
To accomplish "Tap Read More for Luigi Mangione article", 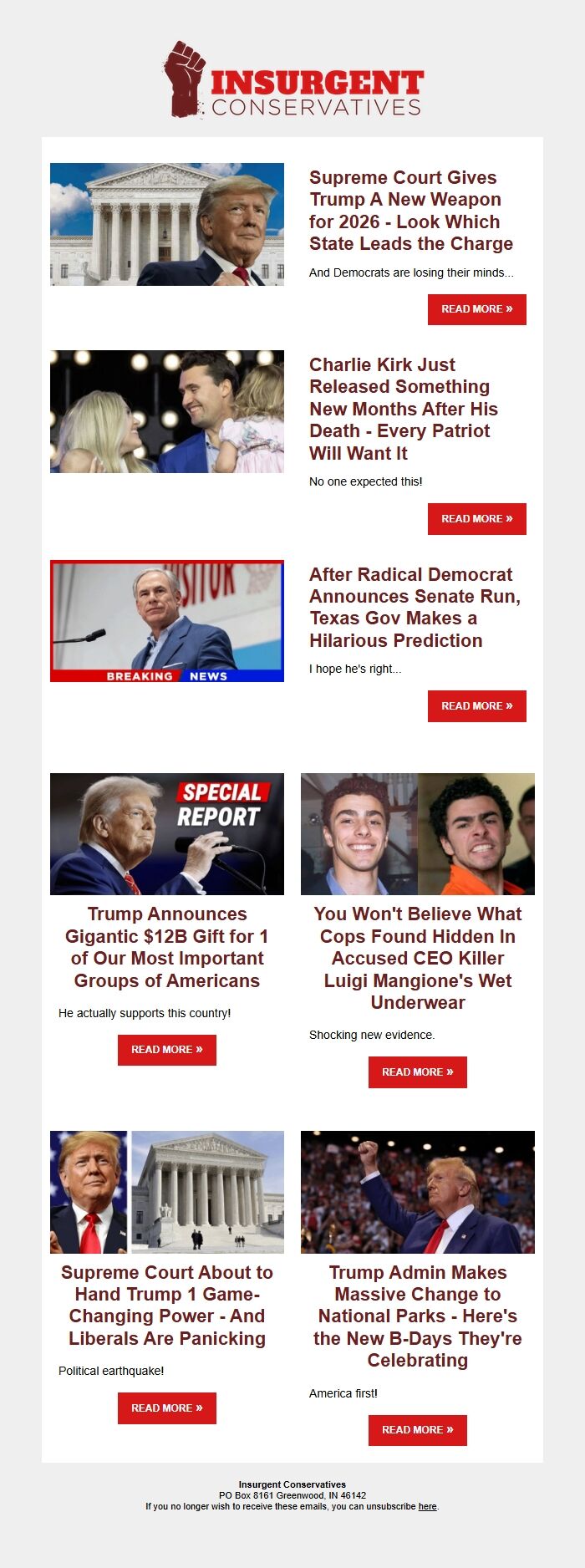I will 417,1072.
